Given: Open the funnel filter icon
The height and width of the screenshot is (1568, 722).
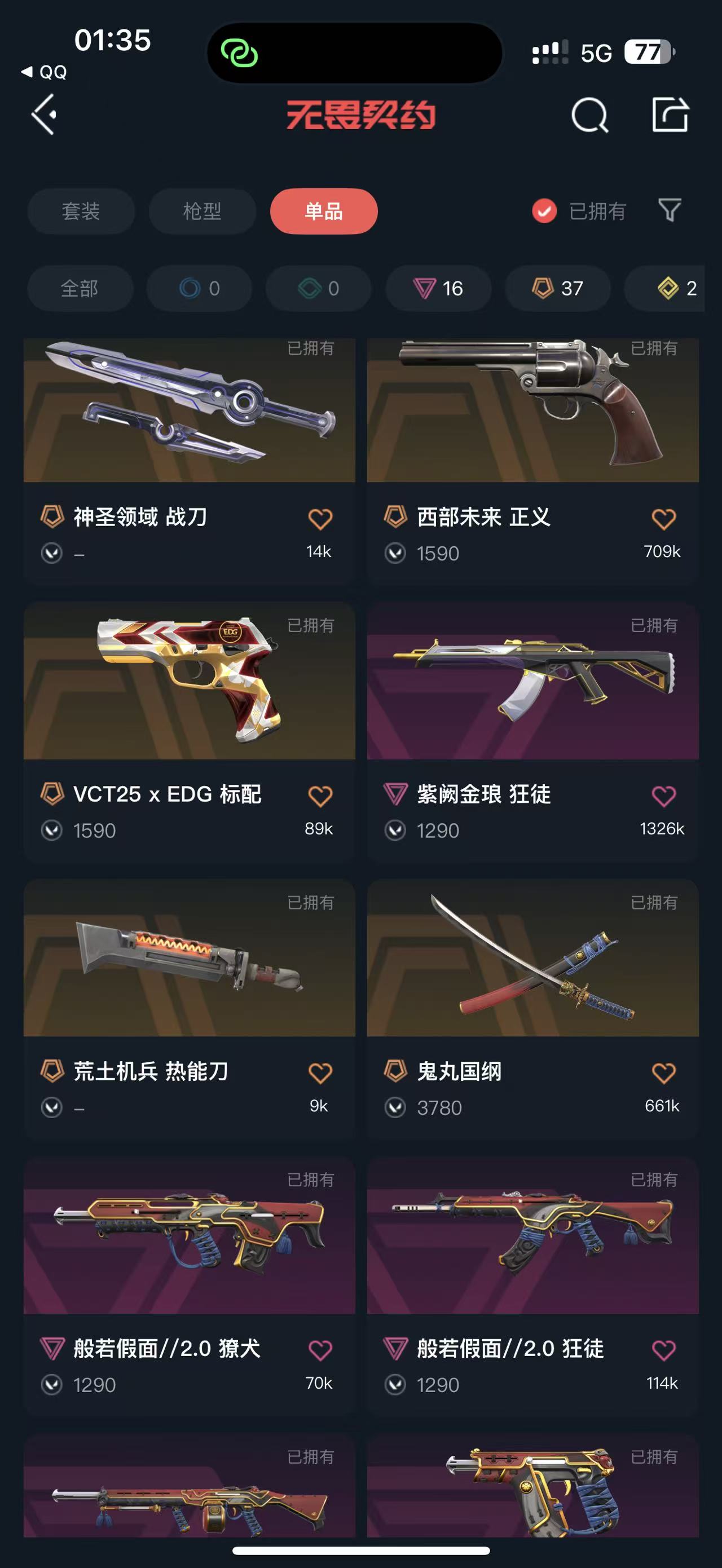Looking at the screenshot, I should click(x=670, y=211).
